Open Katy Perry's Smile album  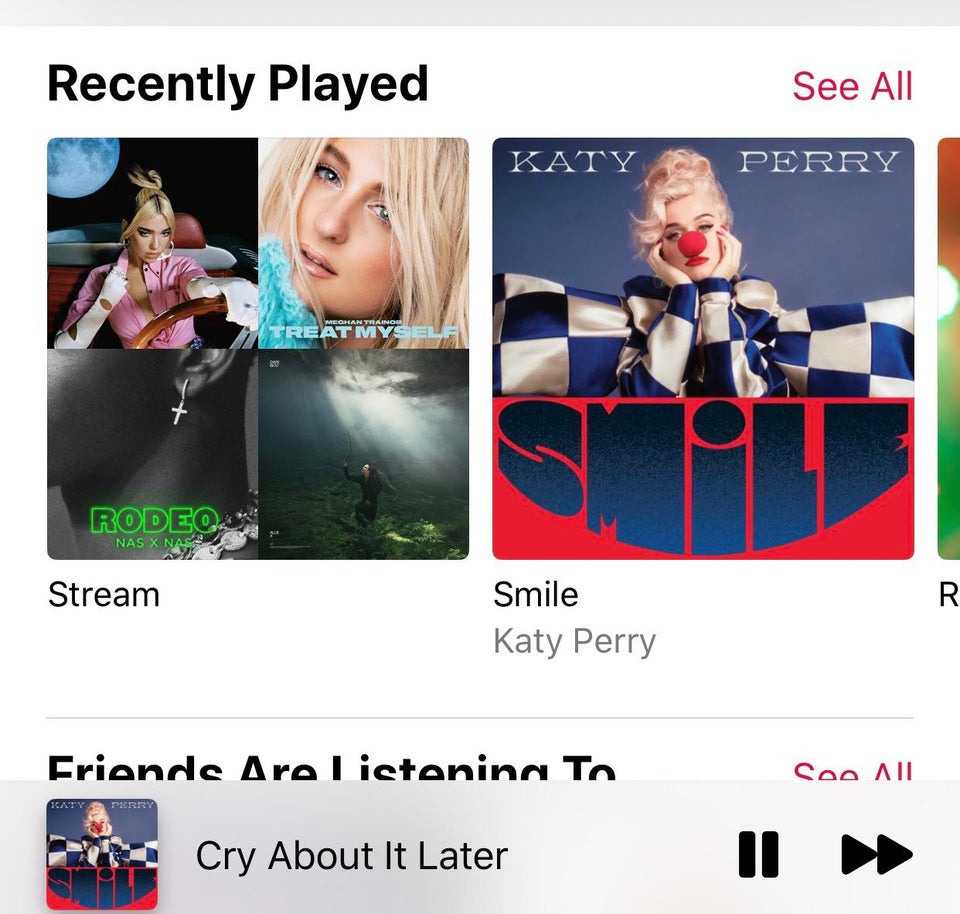pyautogui.click(x=702, y=348)
